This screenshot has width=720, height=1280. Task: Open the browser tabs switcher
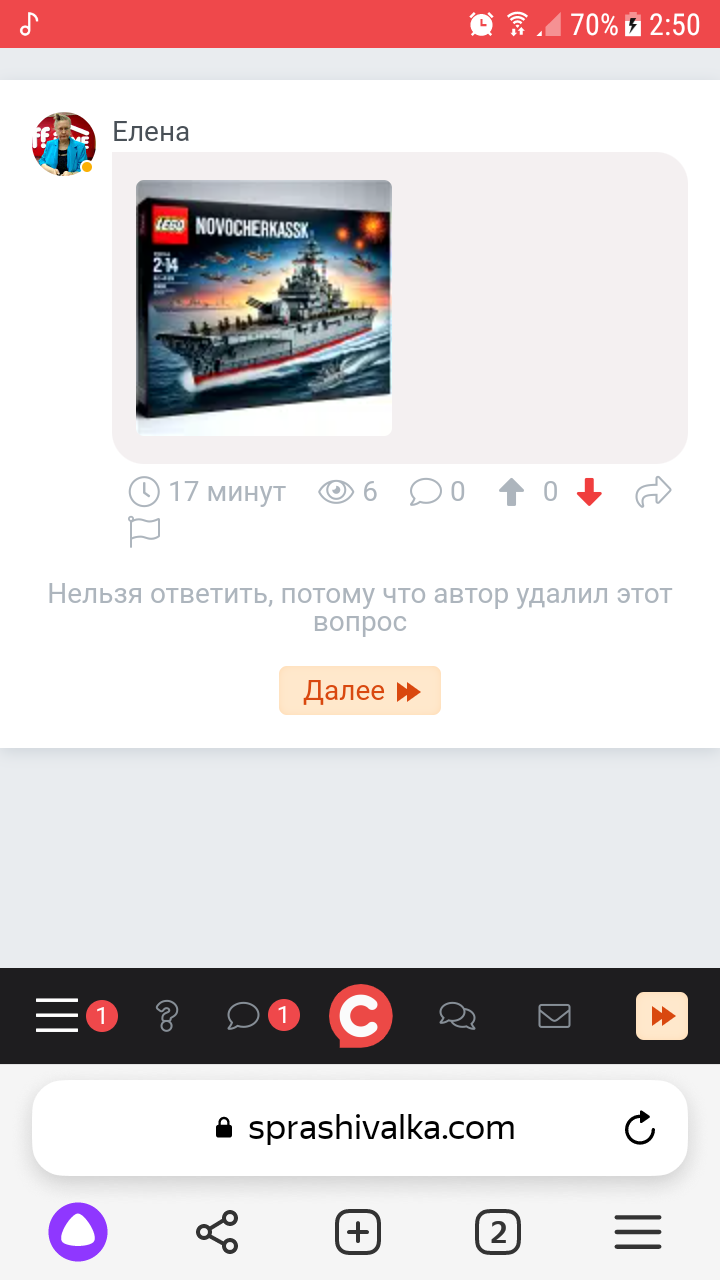498,1232
